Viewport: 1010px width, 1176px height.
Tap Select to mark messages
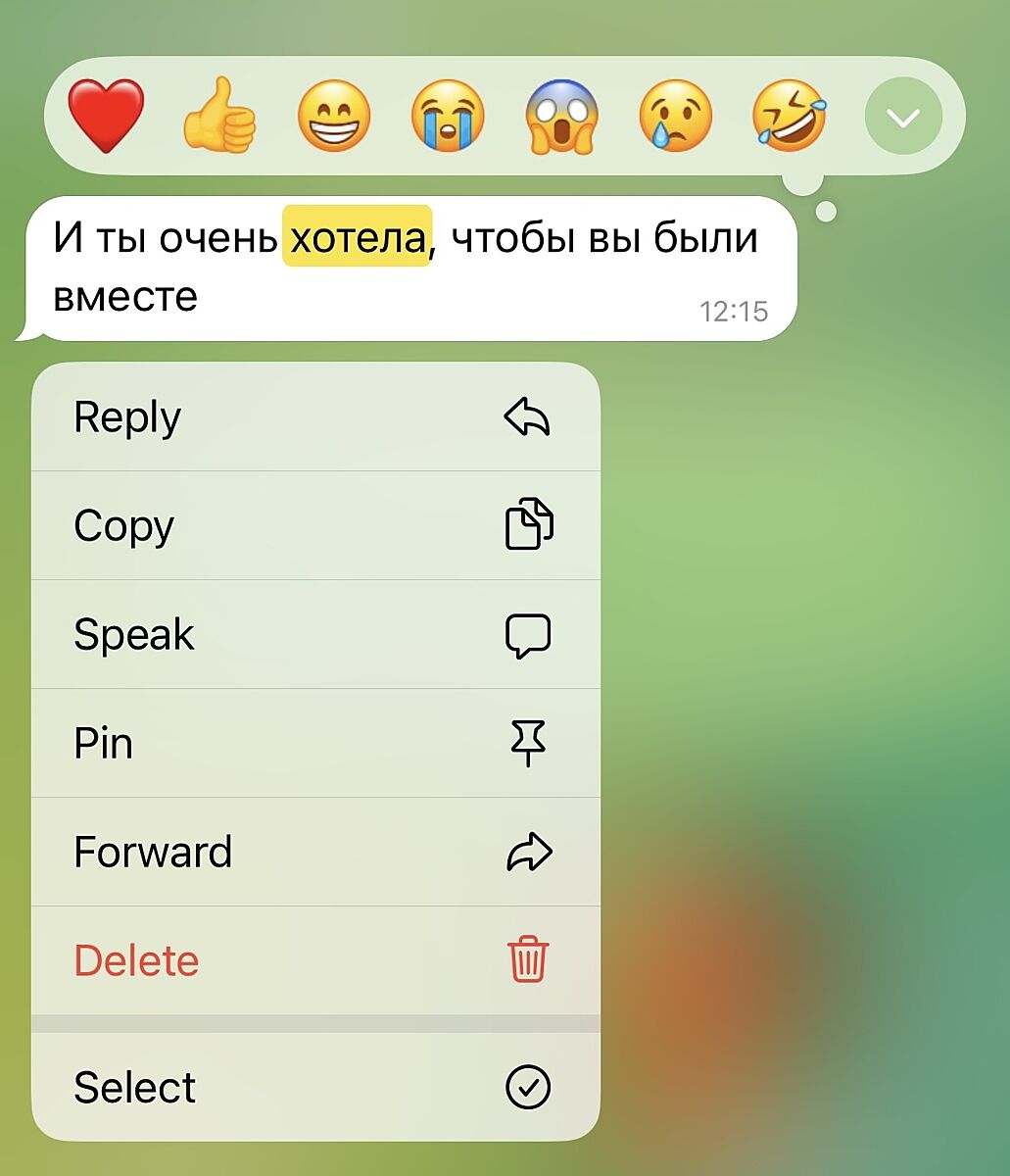(x=315, y=1087)
